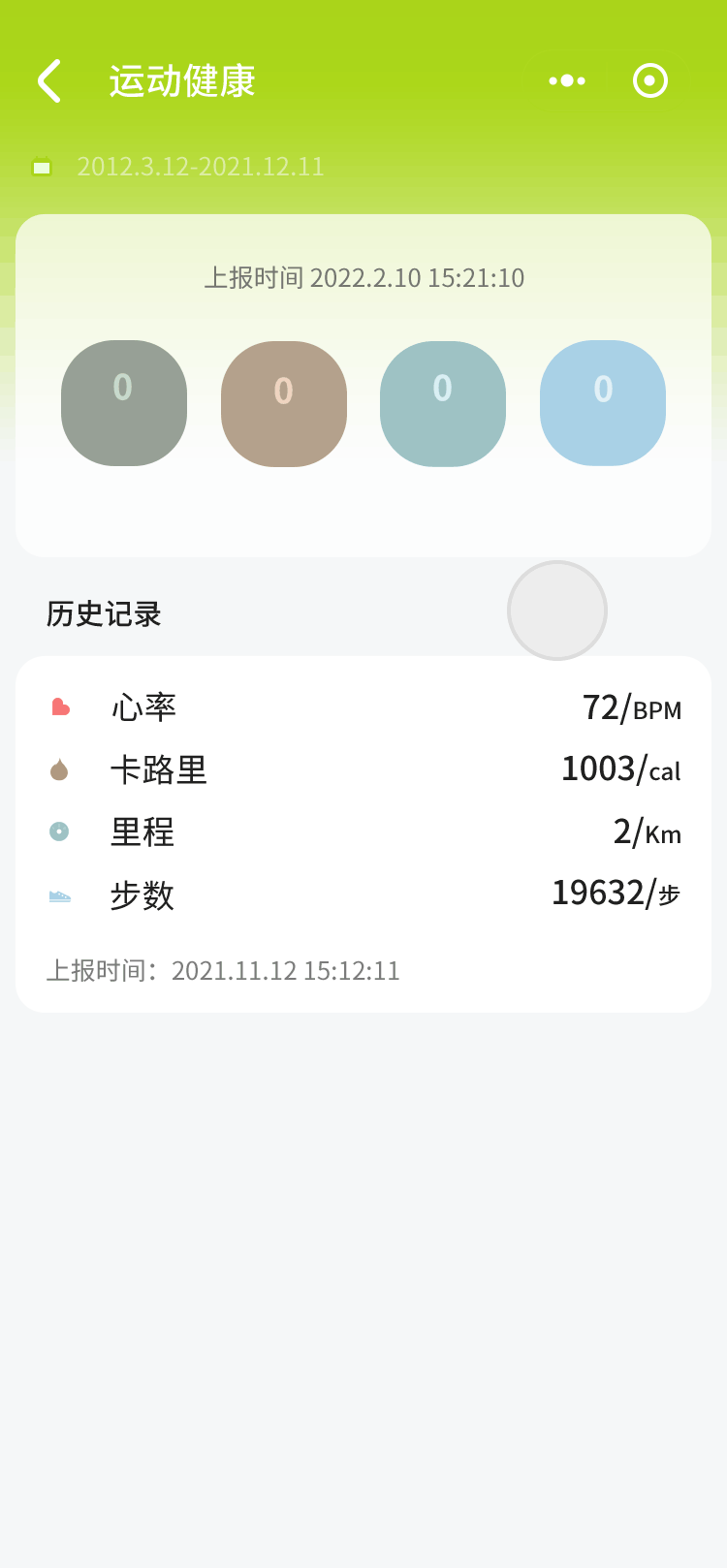Image resolution: width=727 pixels, height=1568 pixels.
Task: Open the teal zero stat circle
Action: 442,403
